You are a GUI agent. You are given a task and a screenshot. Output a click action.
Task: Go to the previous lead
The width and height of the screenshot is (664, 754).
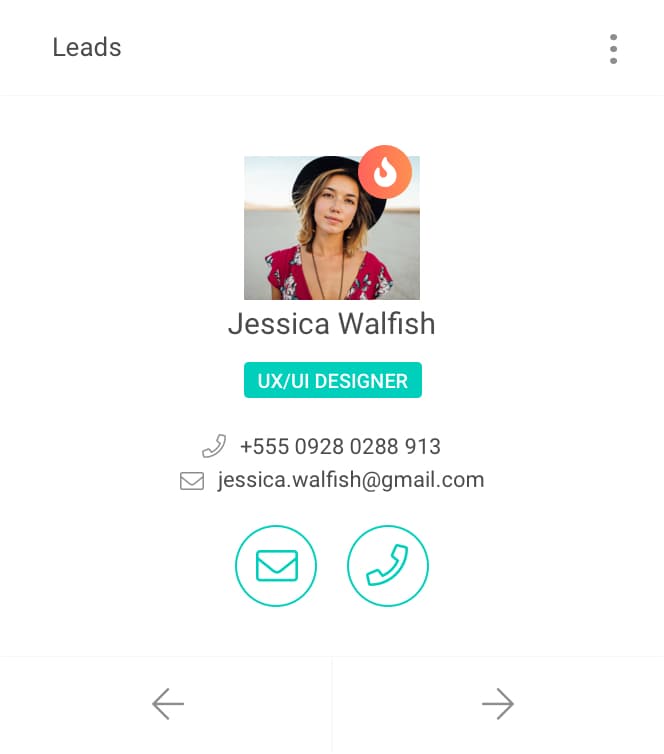(x=167, y=704)
